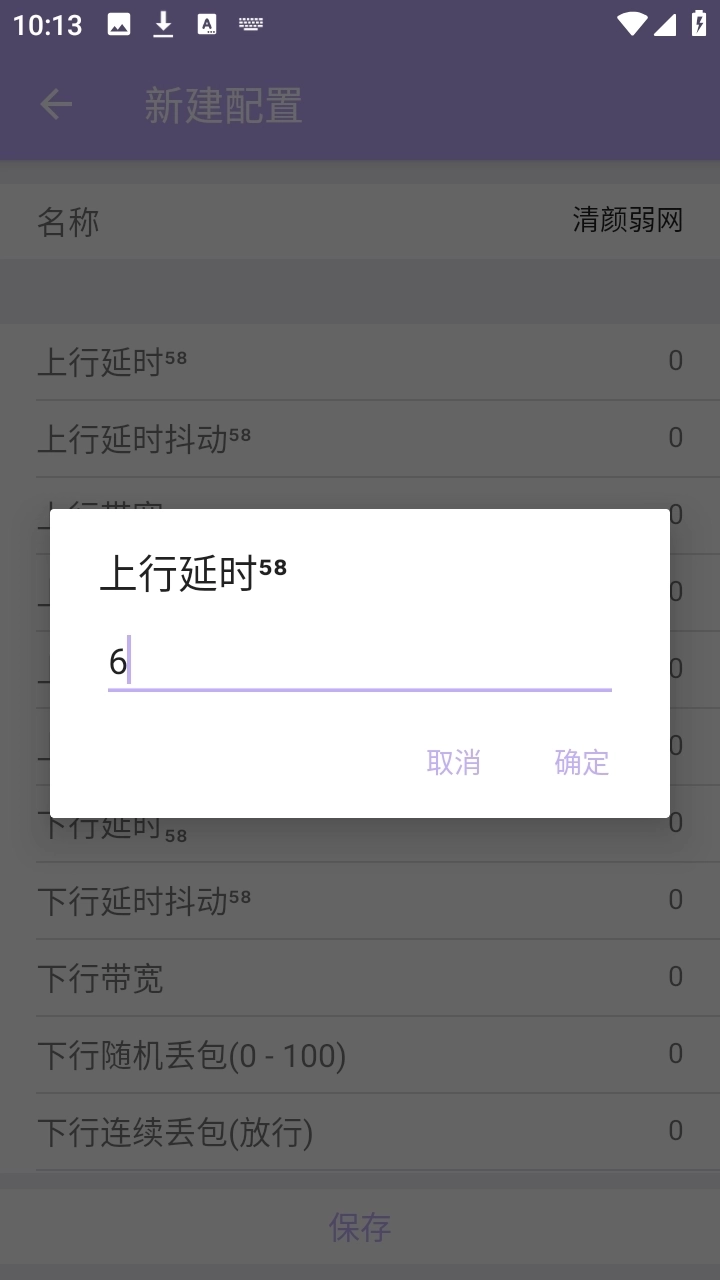Image resolution: width=720 pixels, height=1280 pixels.
Task: Tap the keyboard icon in the status bar
Action: click(250, 24)
